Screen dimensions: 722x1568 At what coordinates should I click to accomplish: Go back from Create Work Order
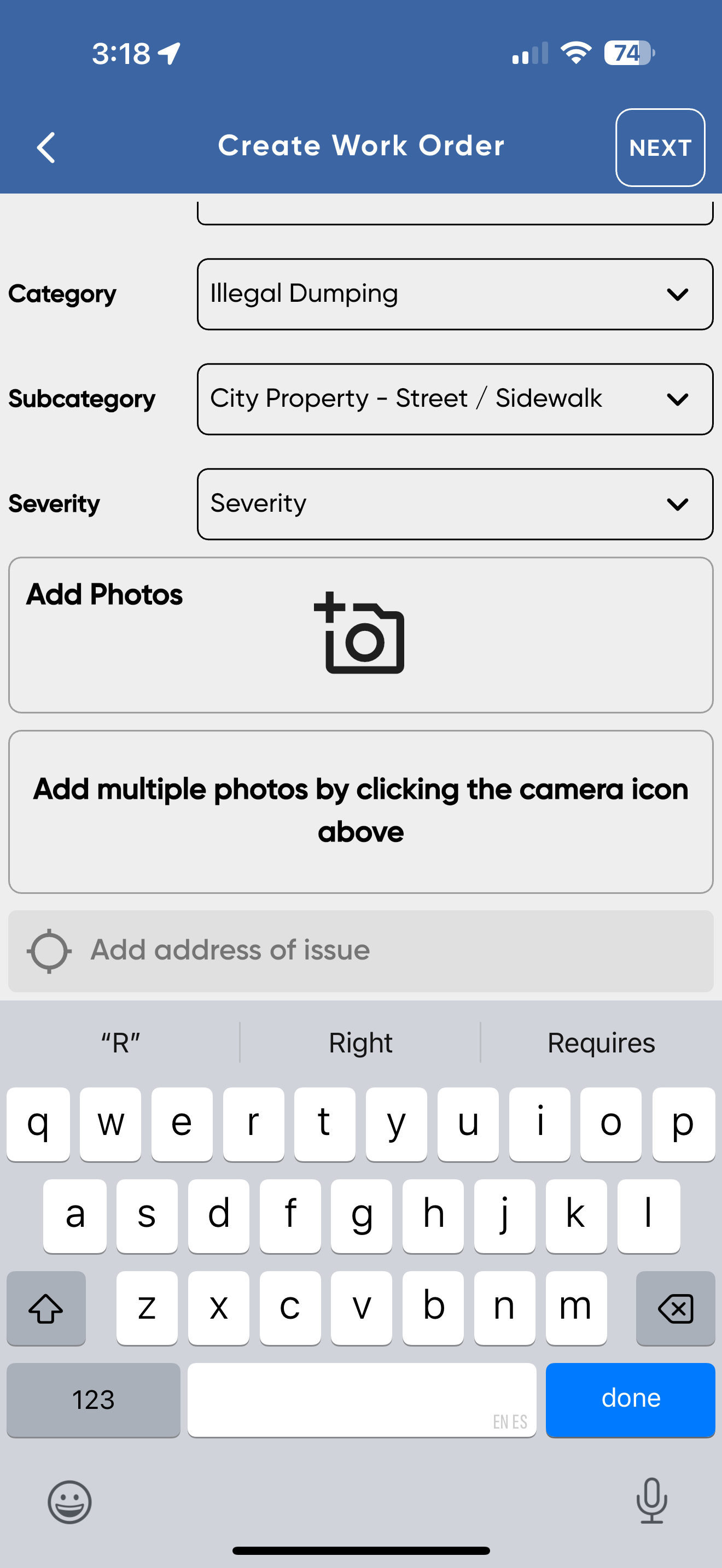46,147
